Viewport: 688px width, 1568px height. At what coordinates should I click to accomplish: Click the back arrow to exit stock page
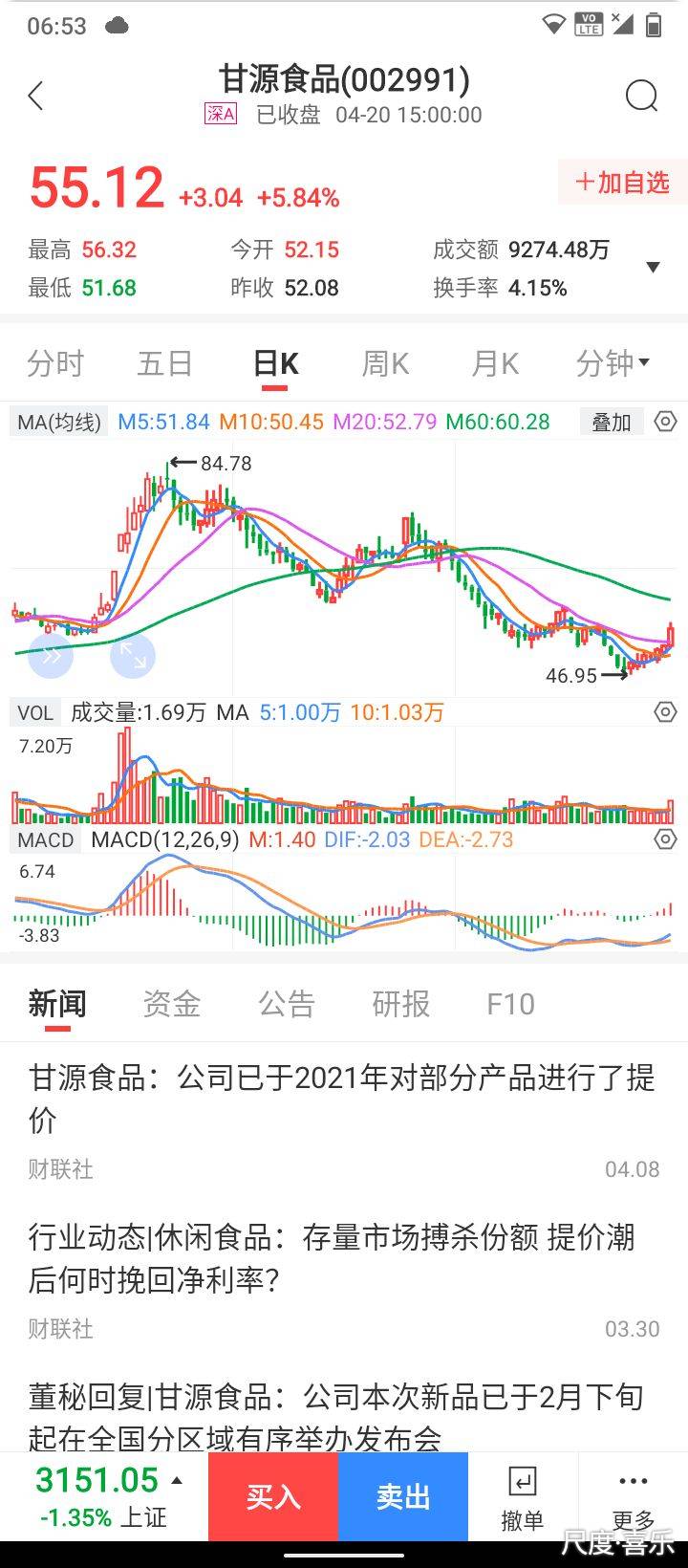(36, 96)
